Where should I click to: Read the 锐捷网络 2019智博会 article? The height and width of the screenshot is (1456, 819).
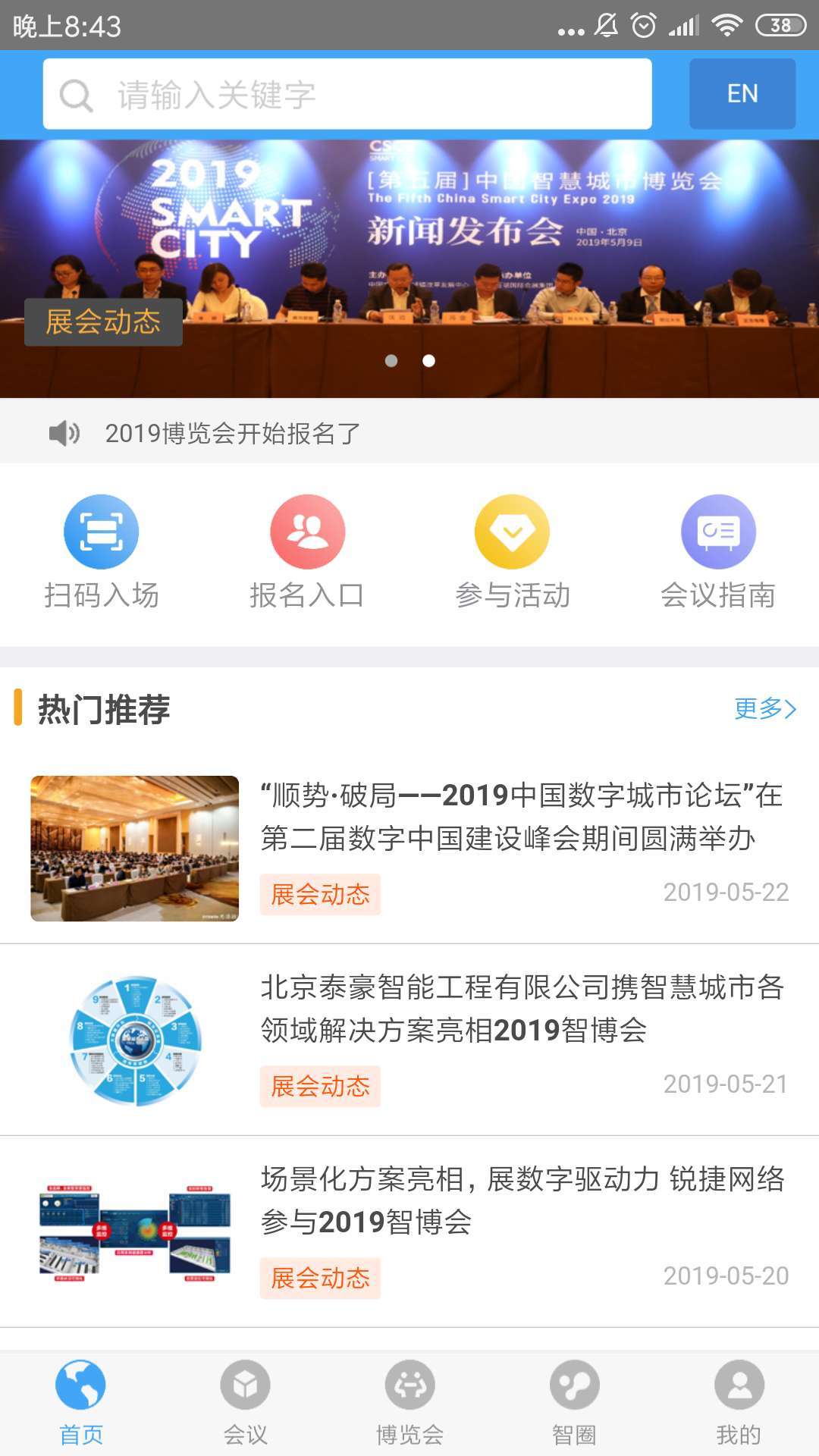point(522,1200)
